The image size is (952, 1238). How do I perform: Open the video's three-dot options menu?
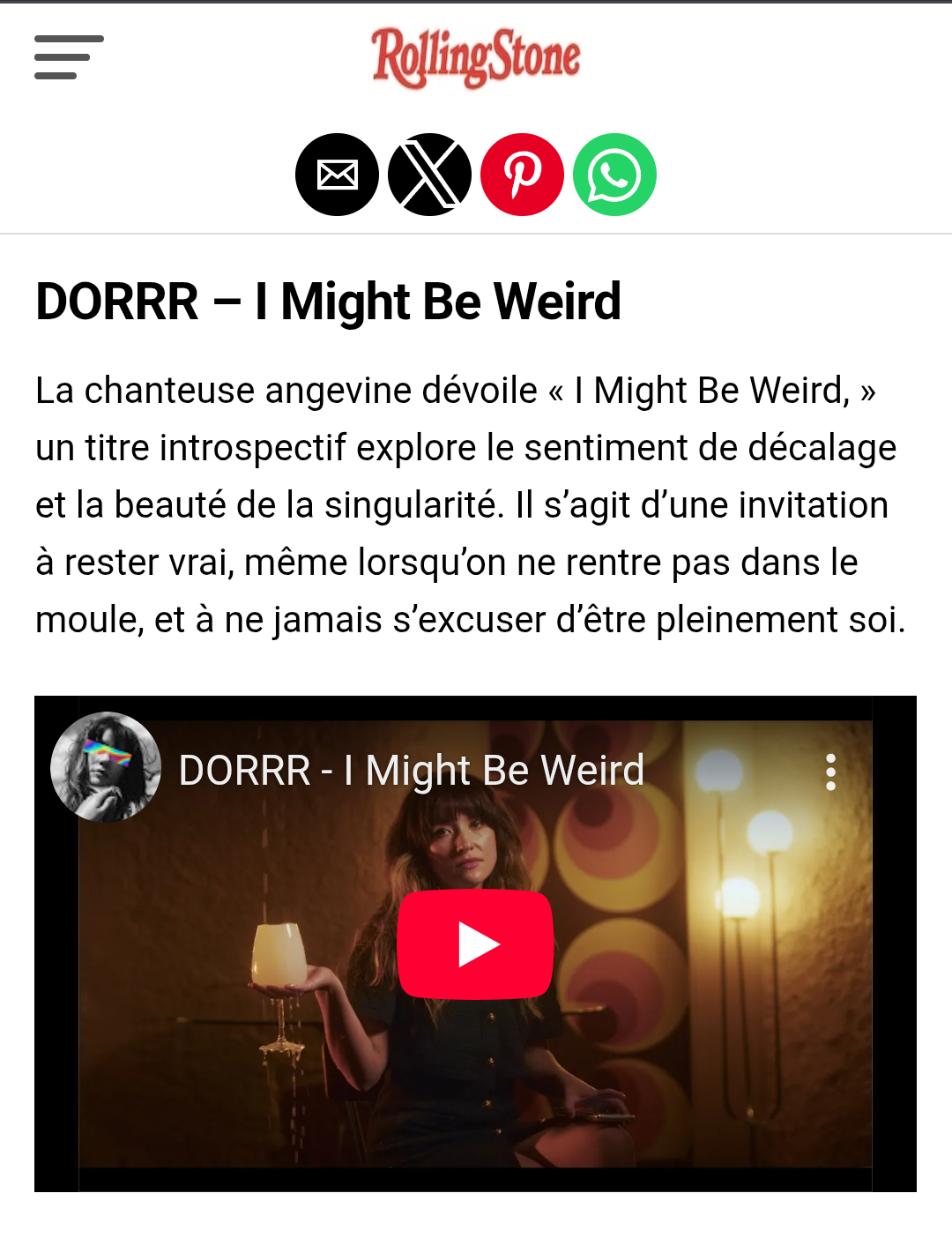tap(830, 772)
